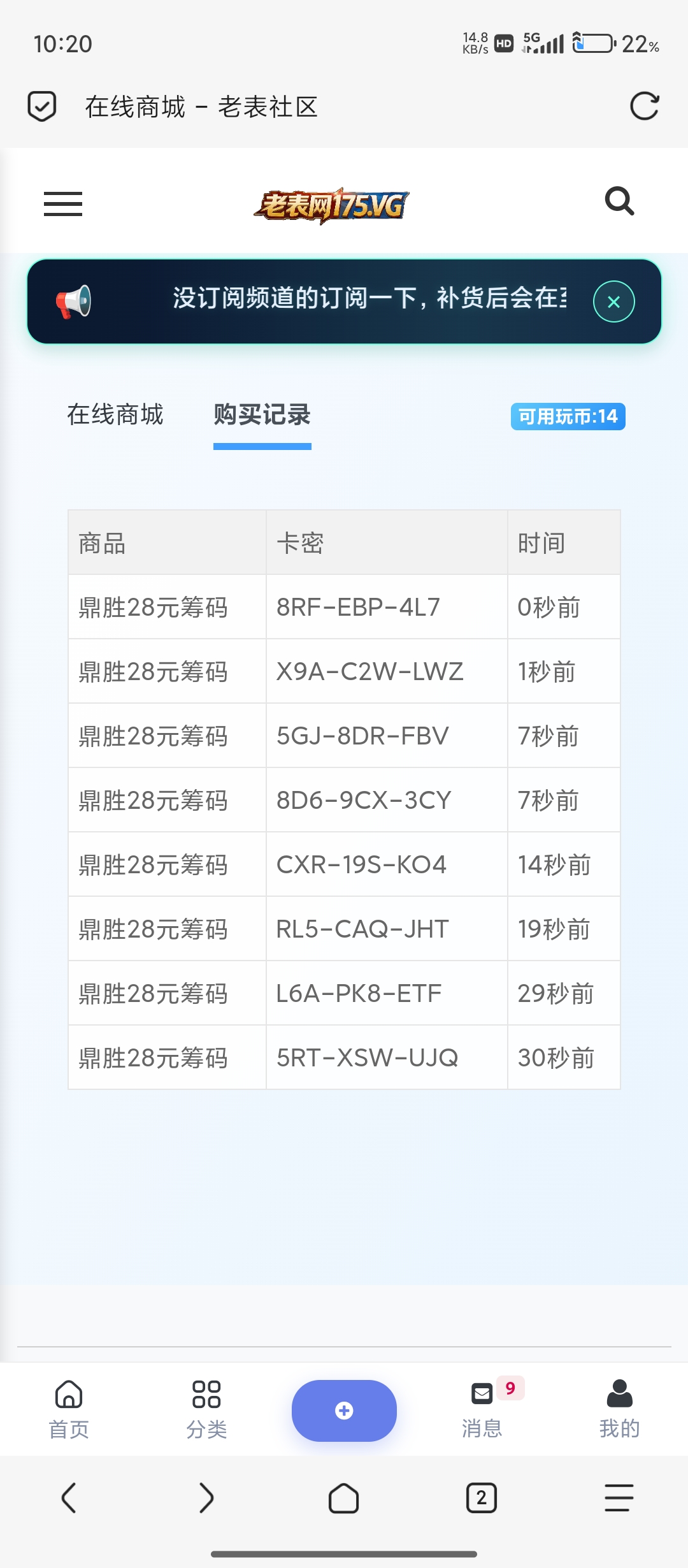Open the hamburger drawer menu

[63, 204]
